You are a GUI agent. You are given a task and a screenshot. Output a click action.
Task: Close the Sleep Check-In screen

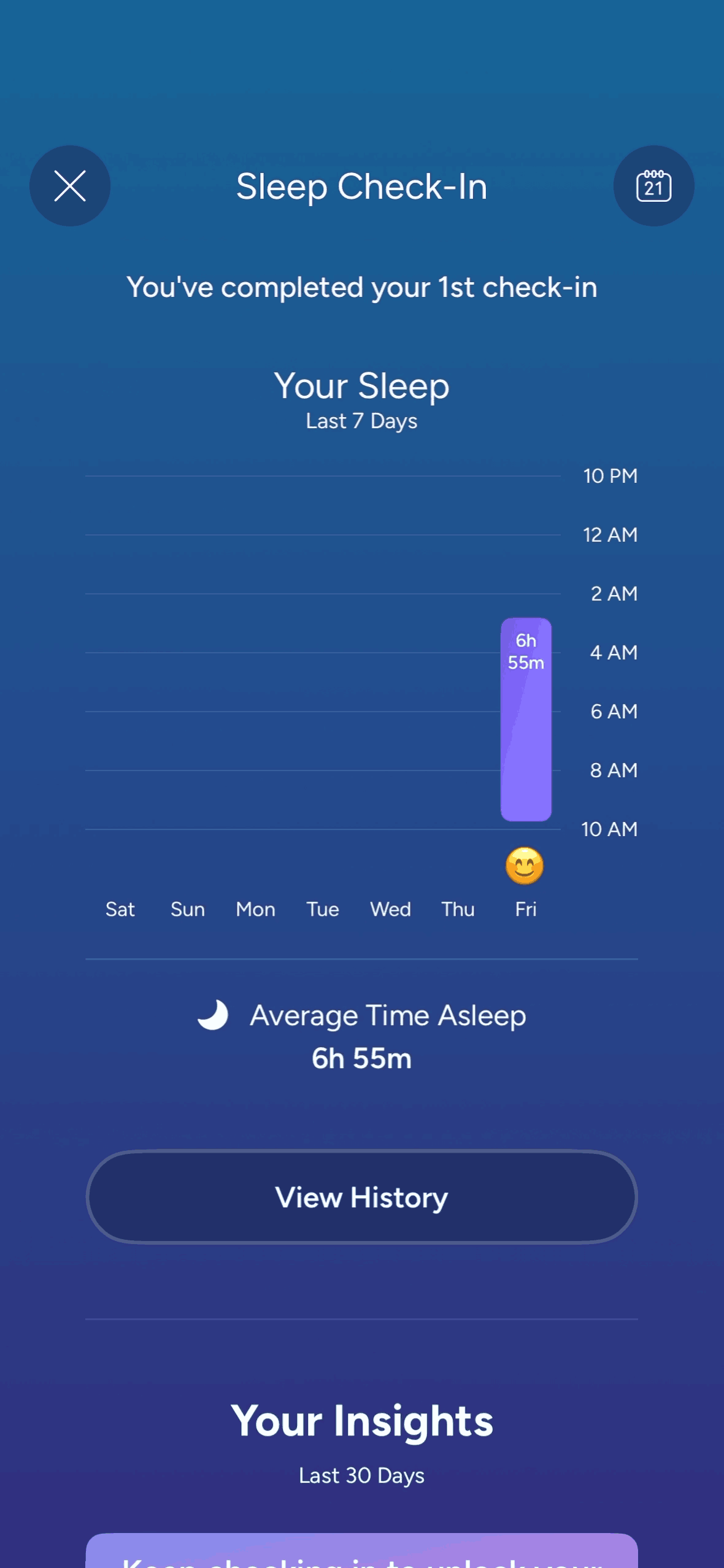70,186
